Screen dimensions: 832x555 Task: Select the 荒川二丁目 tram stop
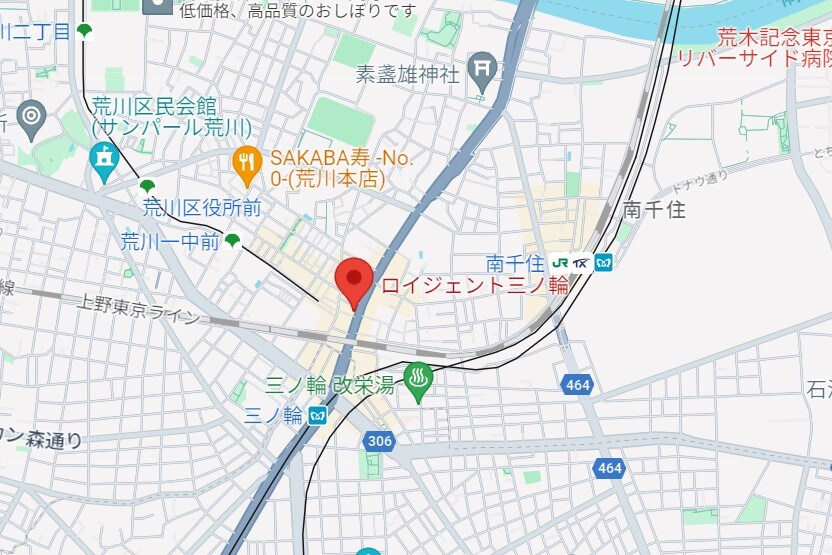click(84, 31)
